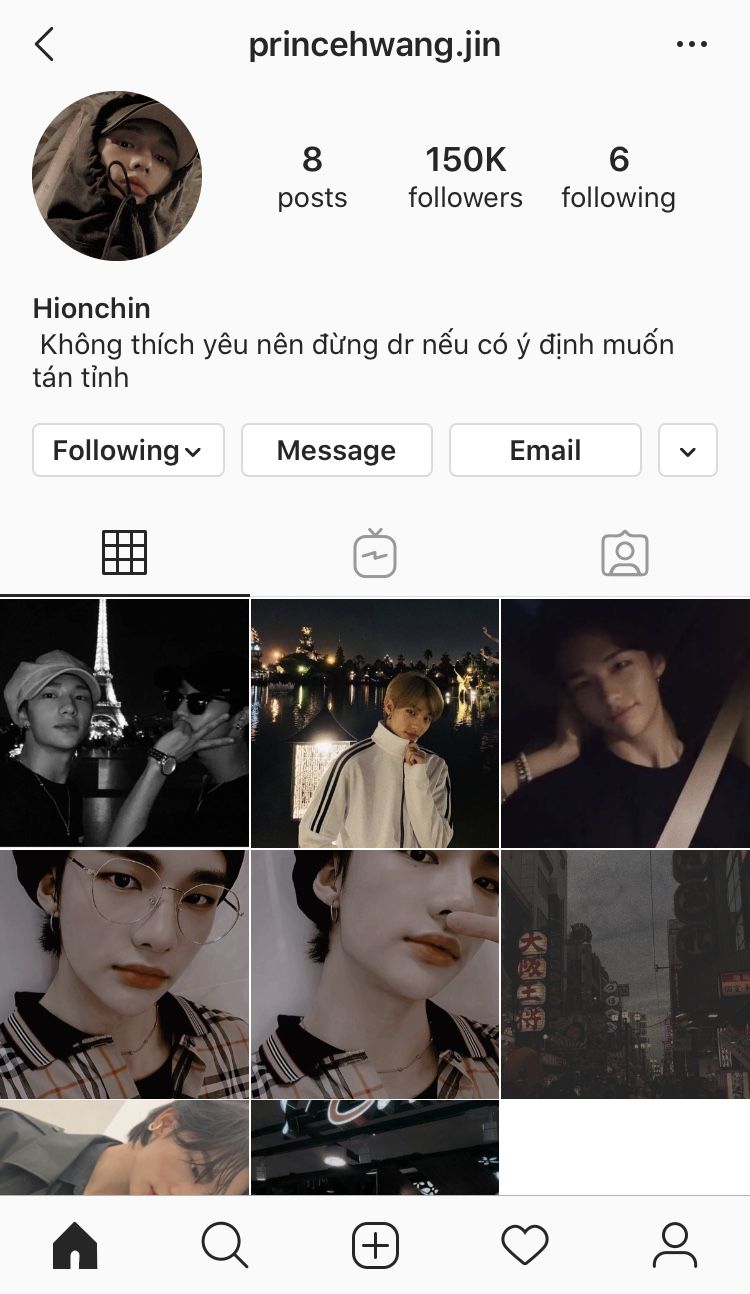The height and width of the screenshot is (1294, 750).
Task: Open the dark car seatbelt selfie post
Action: 626,722
